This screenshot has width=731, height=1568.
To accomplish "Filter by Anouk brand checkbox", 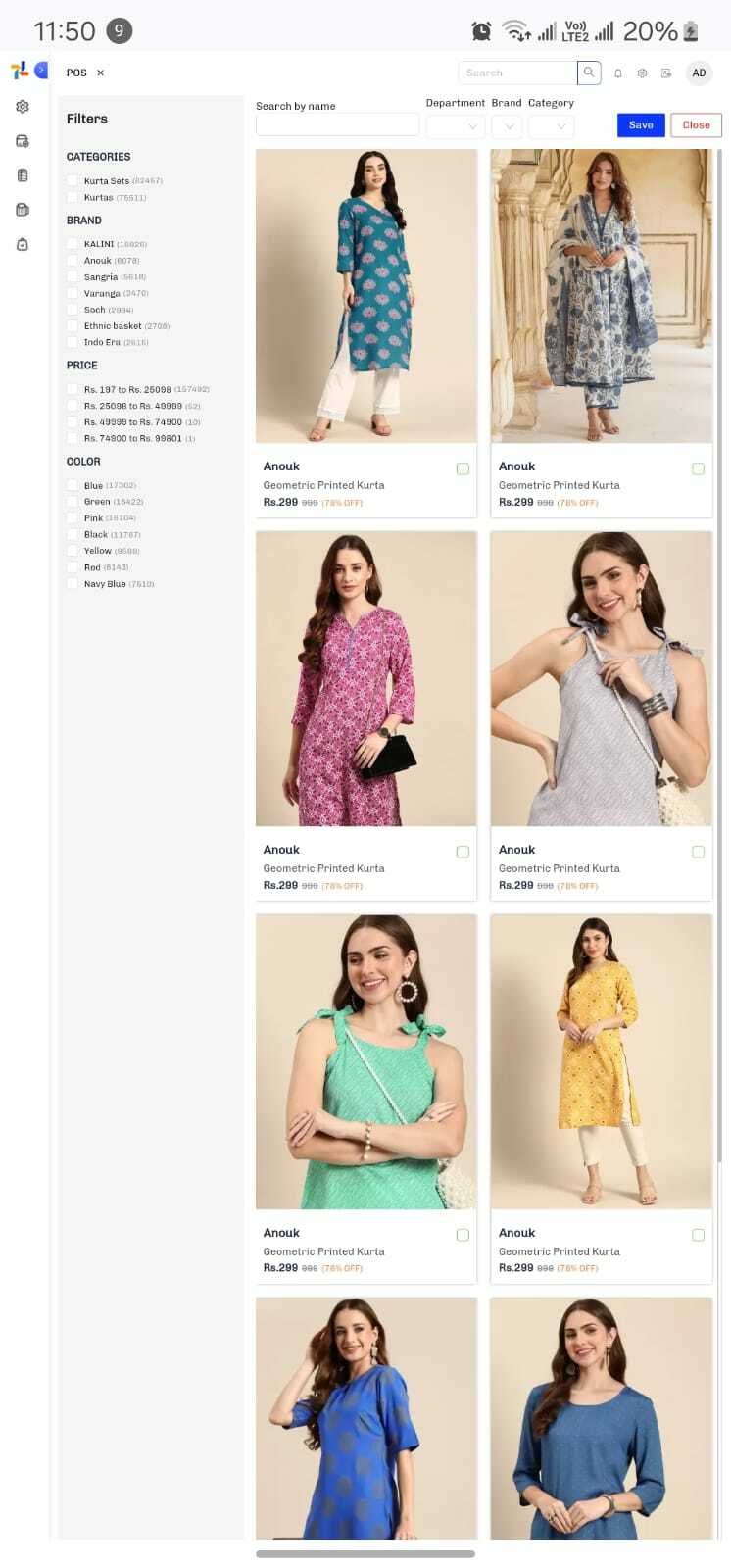I will pyautogui.click(x=73, y=261).
